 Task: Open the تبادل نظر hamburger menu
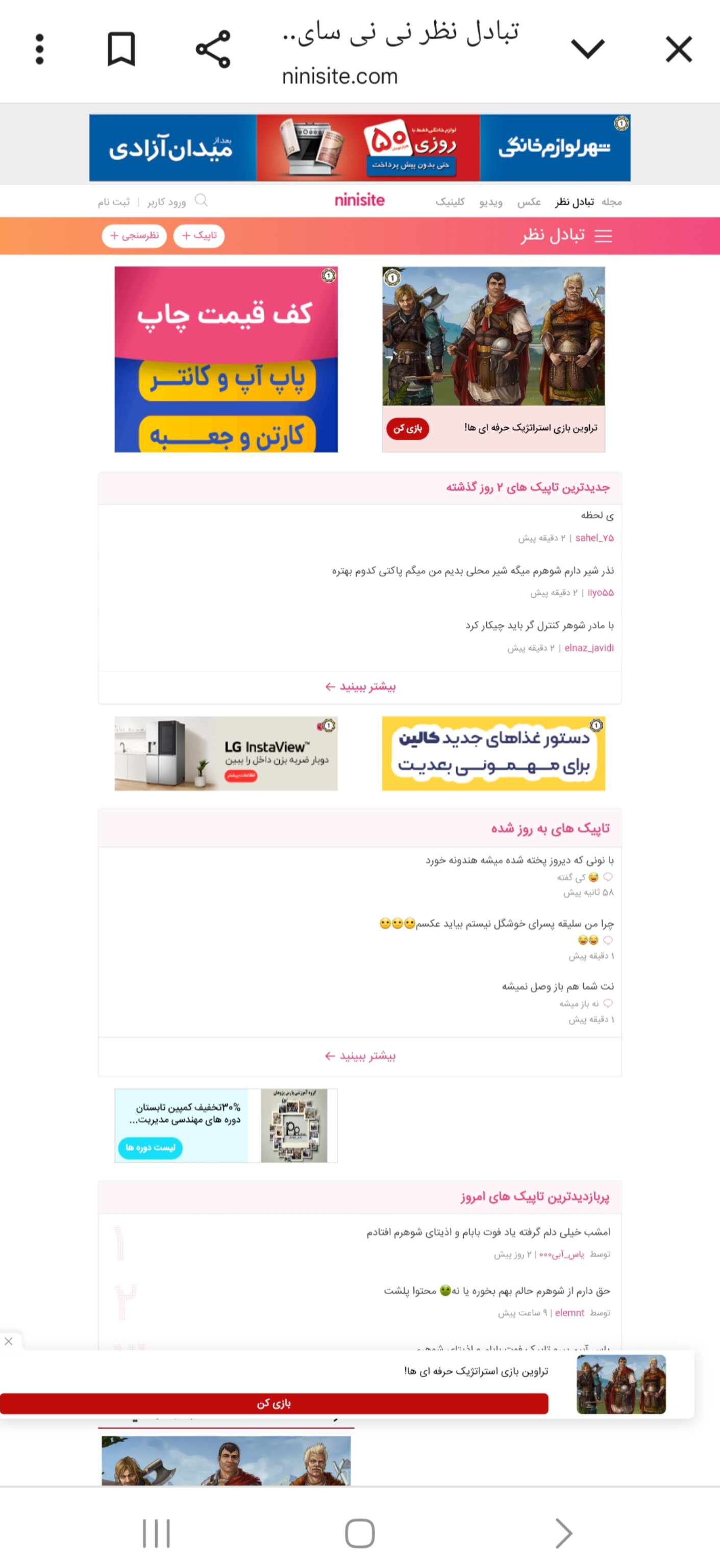coord(603,236)
